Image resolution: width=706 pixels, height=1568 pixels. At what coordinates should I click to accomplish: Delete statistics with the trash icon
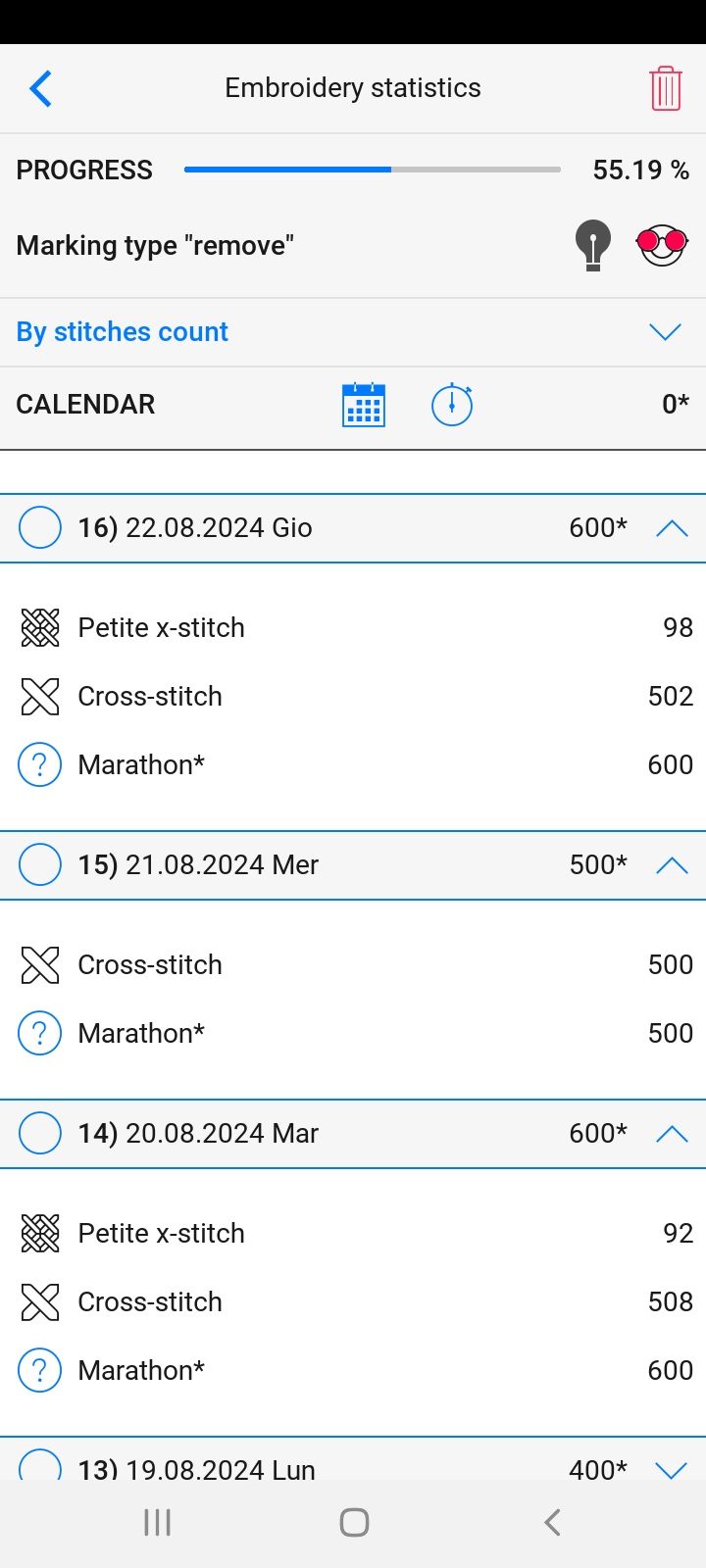(665, 88)
